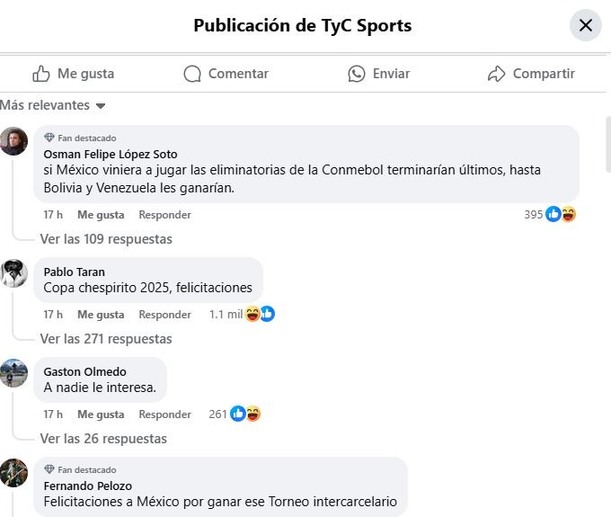
Task: Share the post with Compartir
Action: [x=531, y=74]
